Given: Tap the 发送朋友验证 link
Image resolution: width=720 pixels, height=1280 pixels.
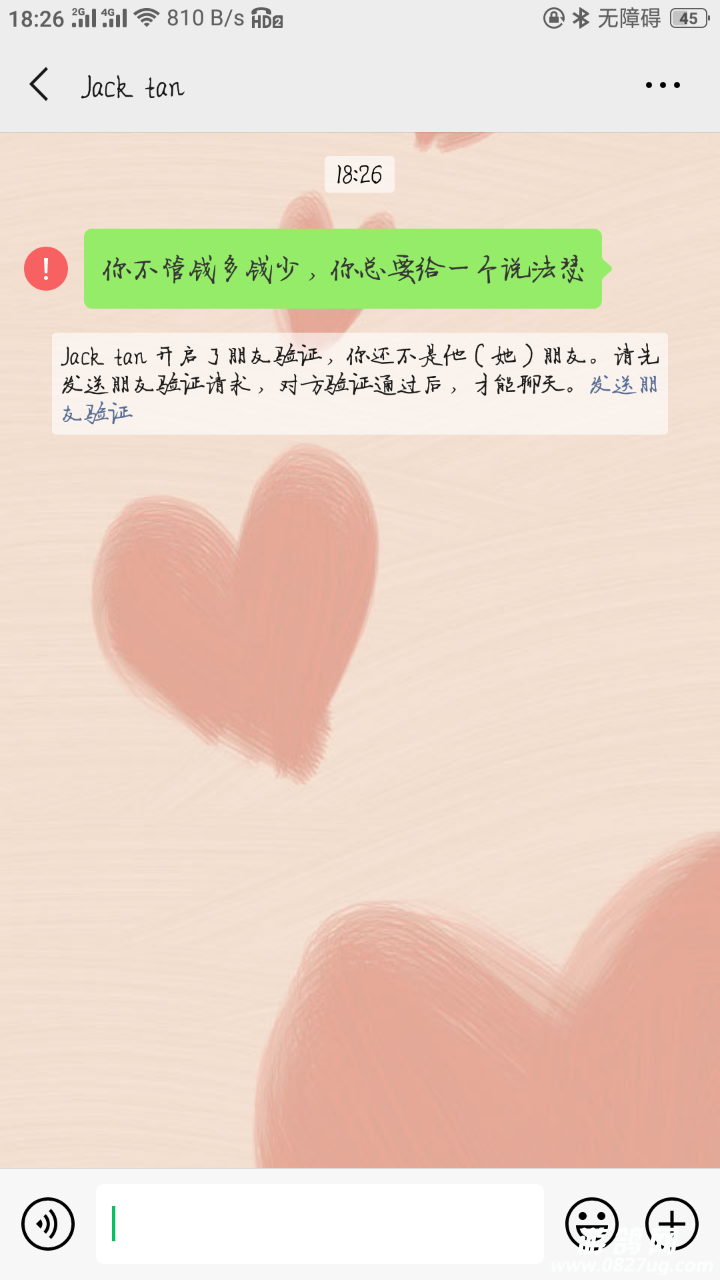Looking at the screenshot, I should click(x=621, y=386).
